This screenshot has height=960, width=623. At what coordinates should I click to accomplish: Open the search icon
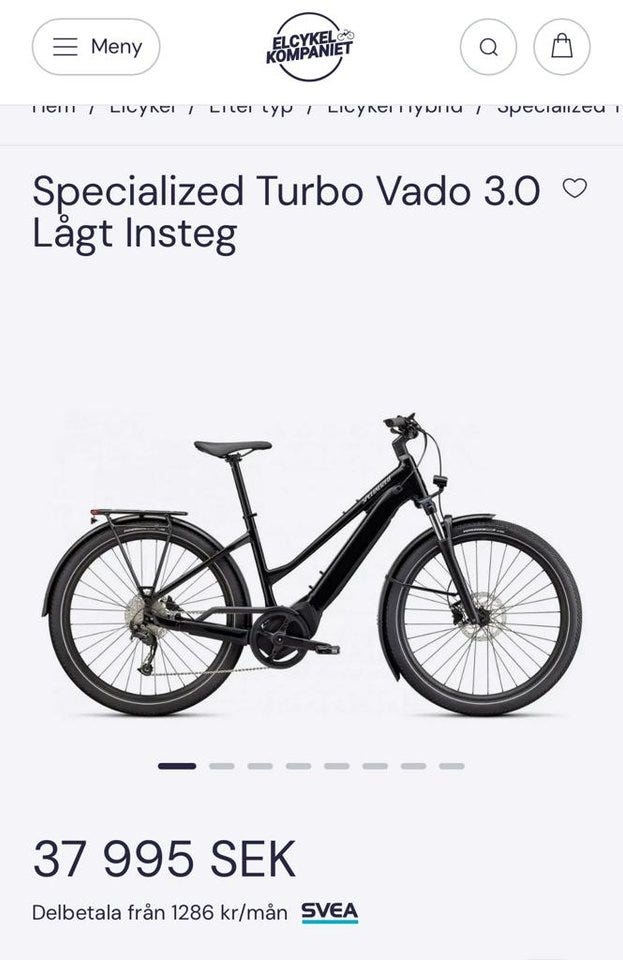488,47
